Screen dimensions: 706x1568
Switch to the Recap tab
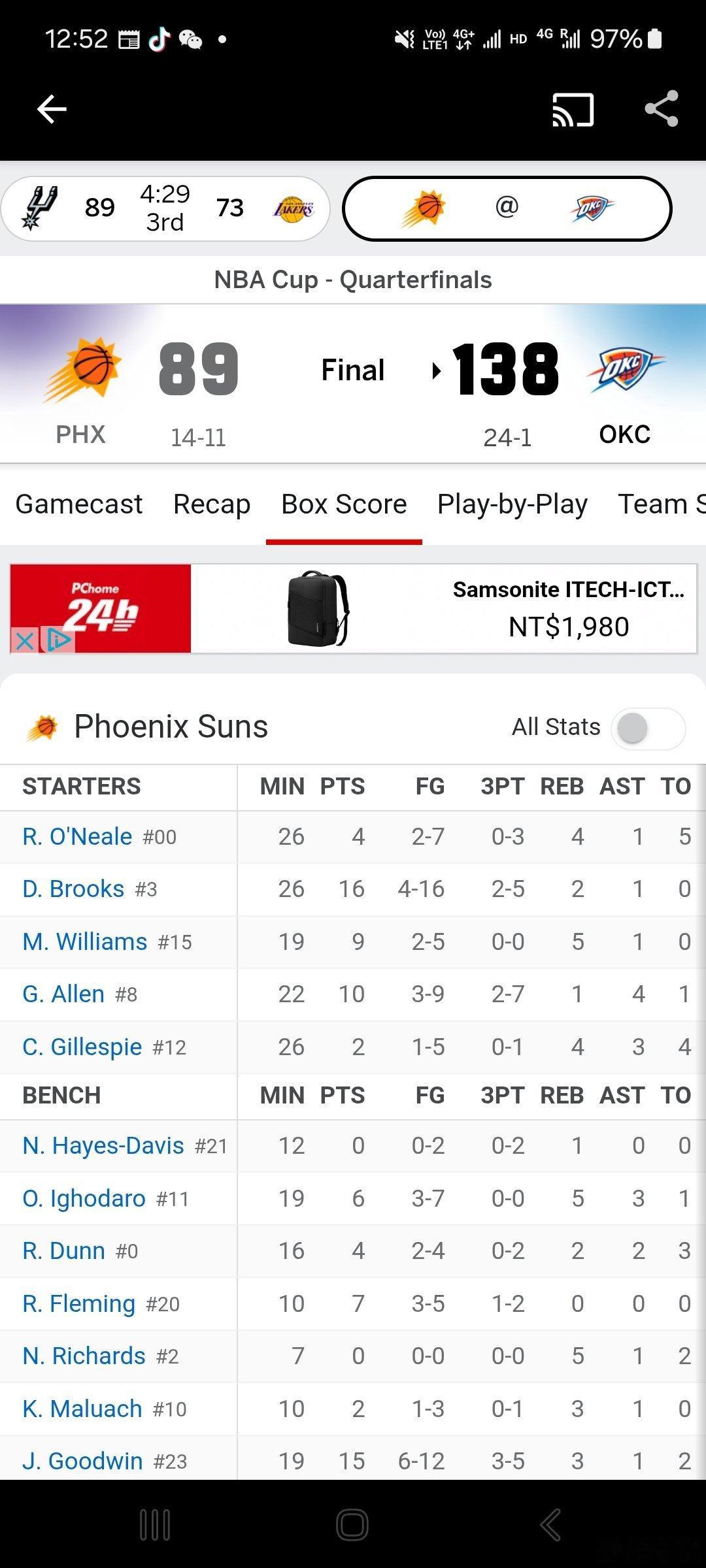point(212,504)
